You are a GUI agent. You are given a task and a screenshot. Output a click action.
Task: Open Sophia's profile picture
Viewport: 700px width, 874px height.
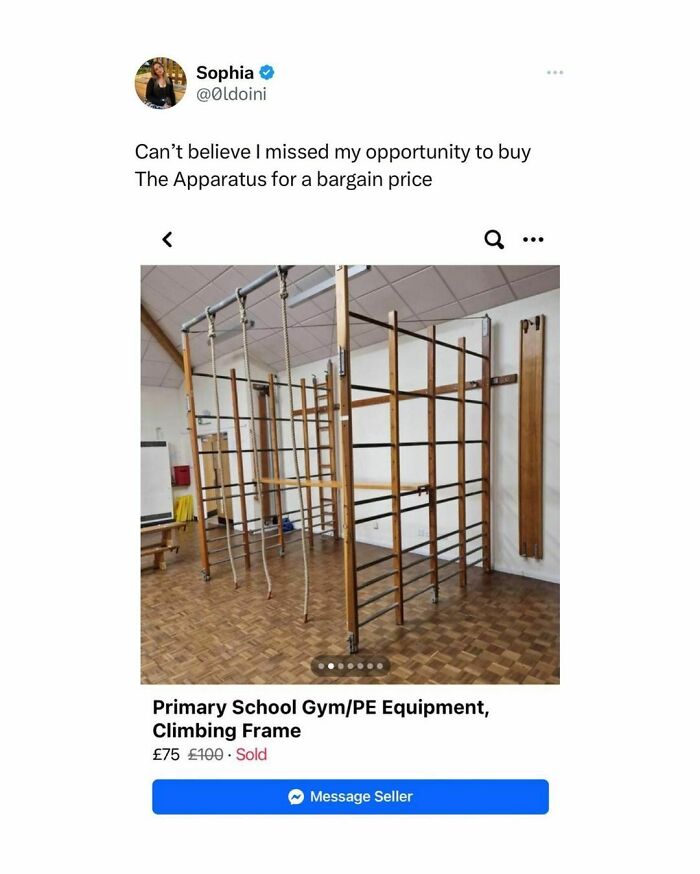click(160, 82)
